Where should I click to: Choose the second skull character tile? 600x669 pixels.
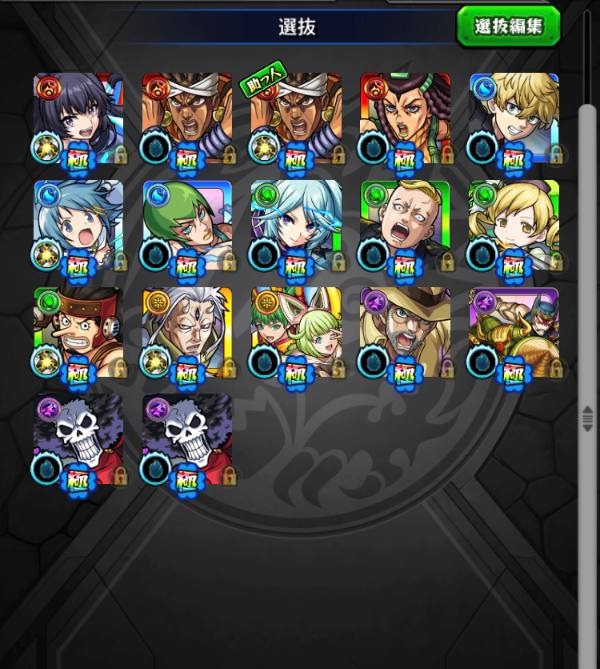187,440
